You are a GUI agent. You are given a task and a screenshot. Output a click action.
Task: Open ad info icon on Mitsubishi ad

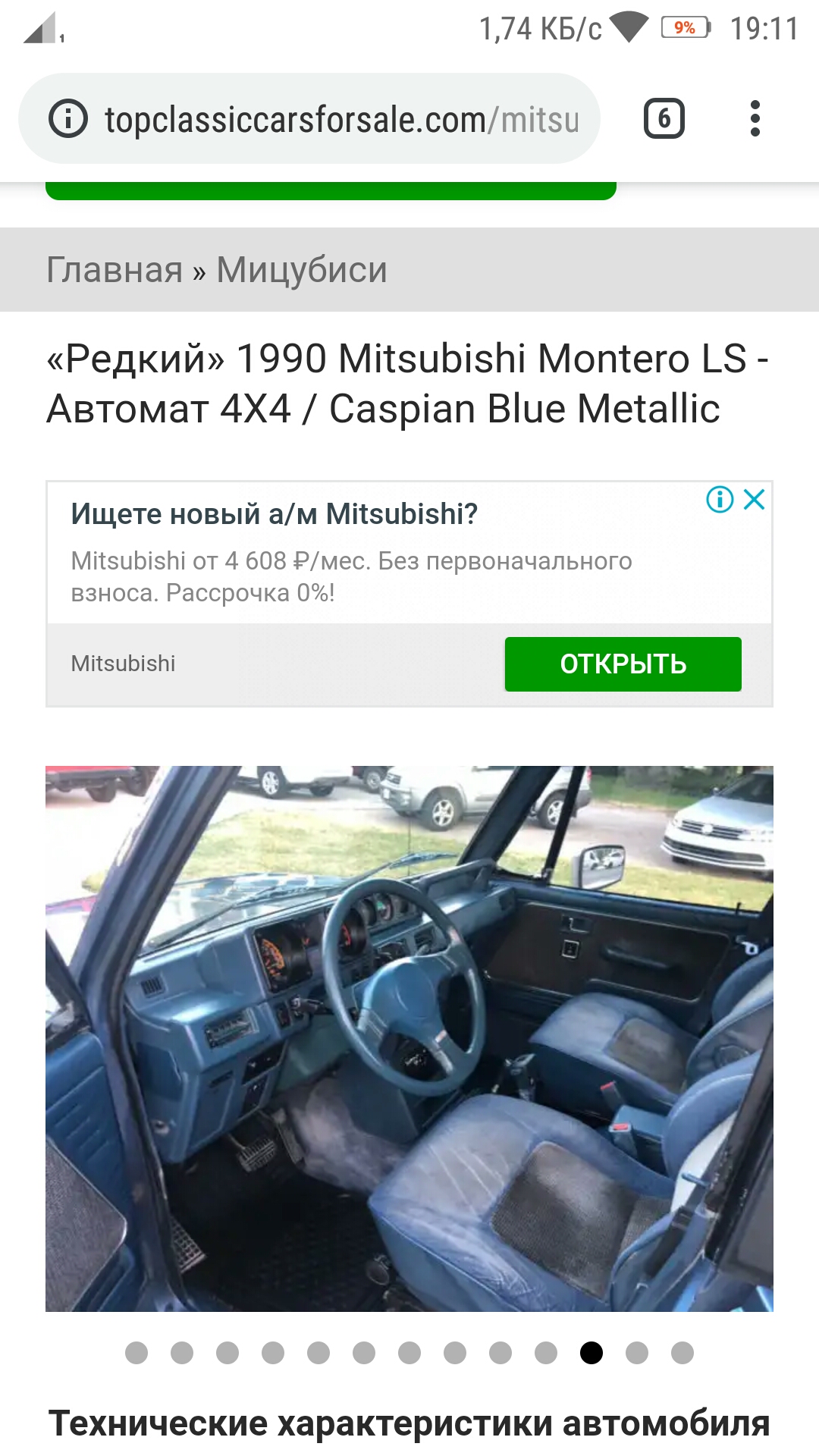tap(720, 500)
